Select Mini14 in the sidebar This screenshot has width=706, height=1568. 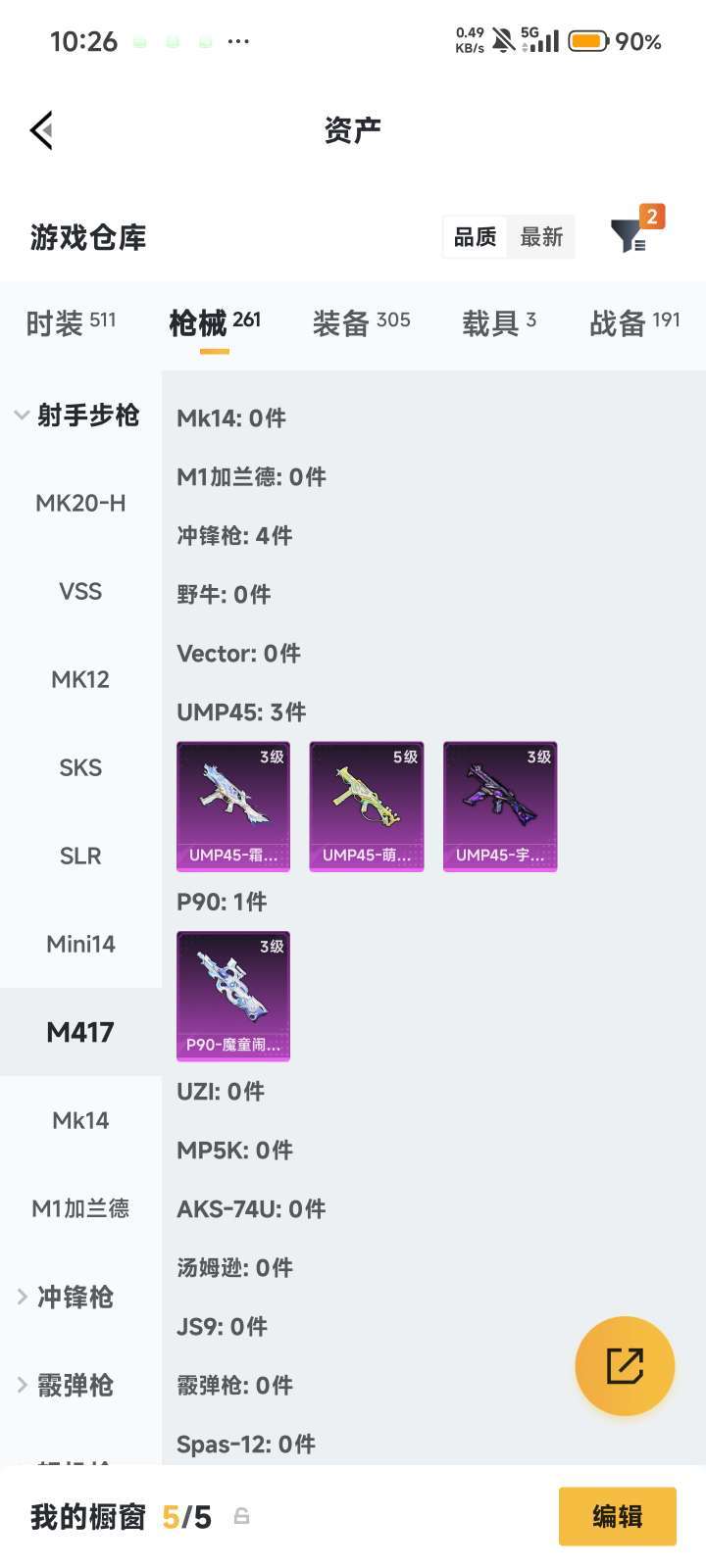(x=80, y=945)
